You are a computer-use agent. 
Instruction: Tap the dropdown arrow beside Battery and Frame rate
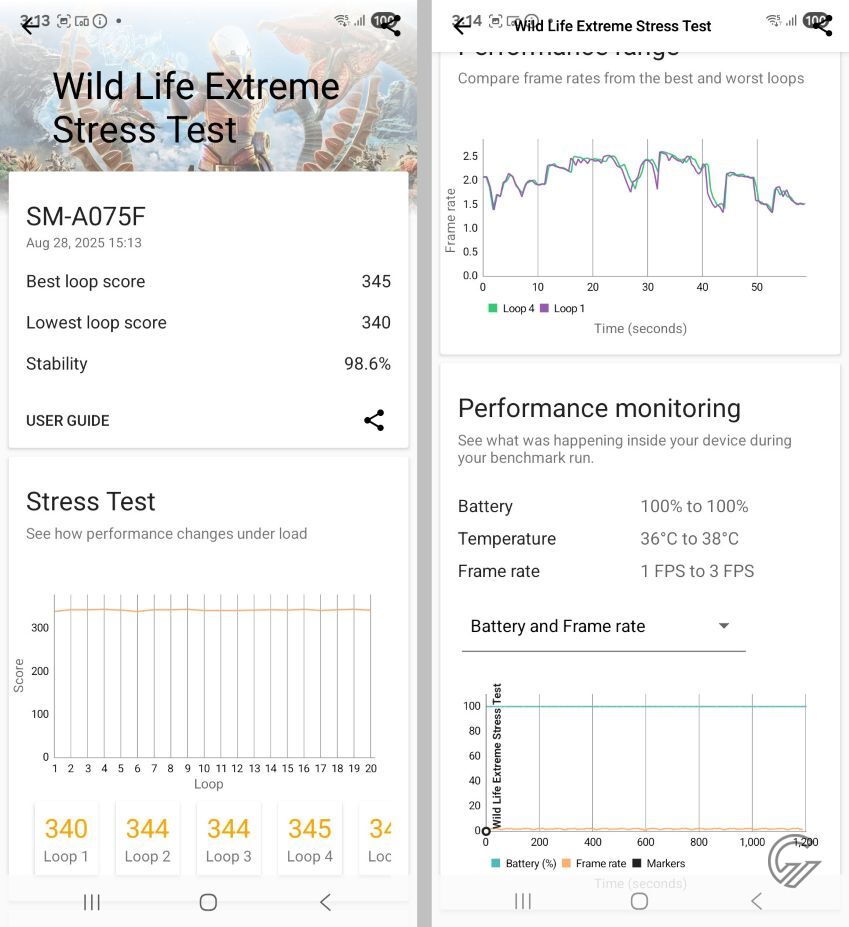pyautogui.click(x=723, y=625)
